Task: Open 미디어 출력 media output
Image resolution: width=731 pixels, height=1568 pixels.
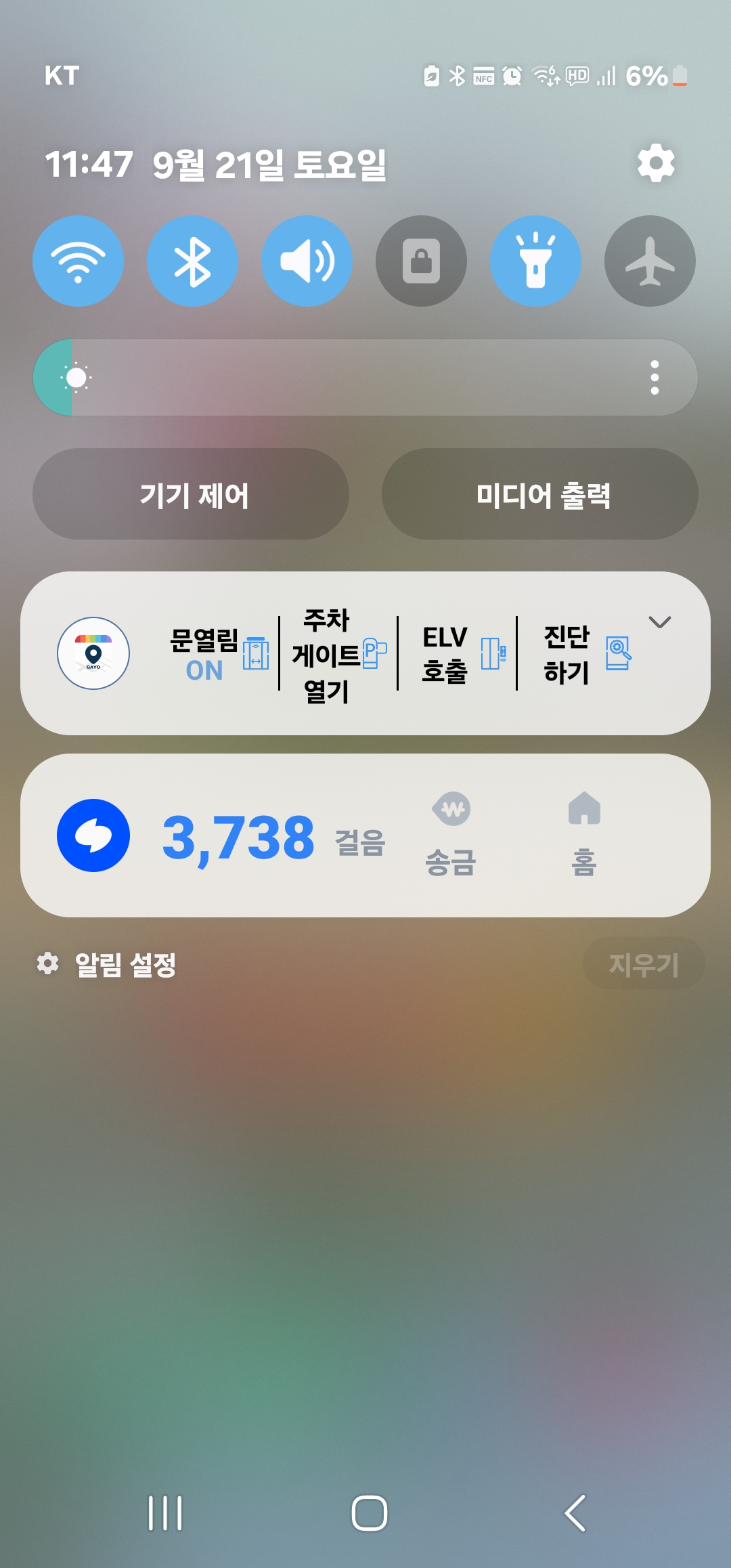Action: tap(540, 494)
